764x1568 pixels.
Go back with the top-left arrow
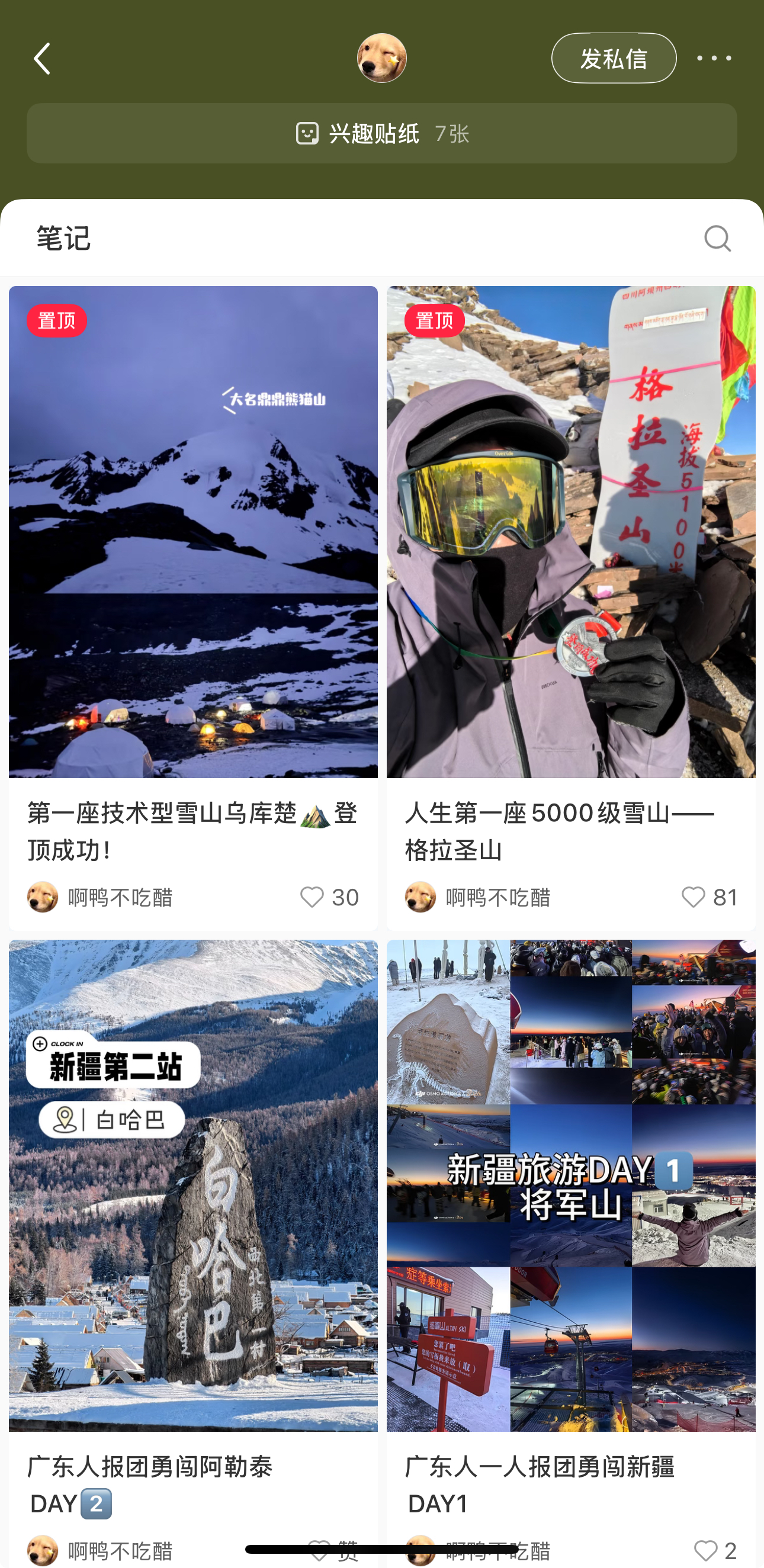pyautogui.click(x=41, y=59)
